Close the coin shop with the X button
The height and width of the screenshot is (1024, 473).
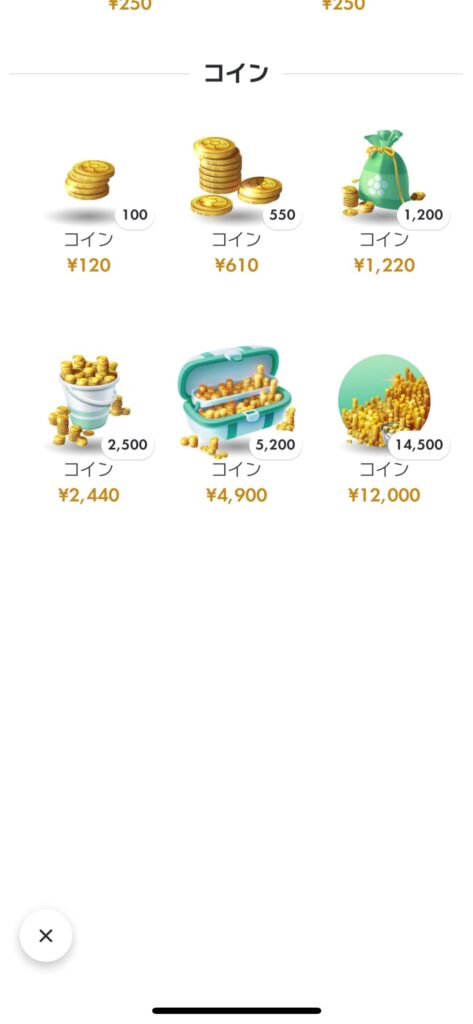pos(46,936)
